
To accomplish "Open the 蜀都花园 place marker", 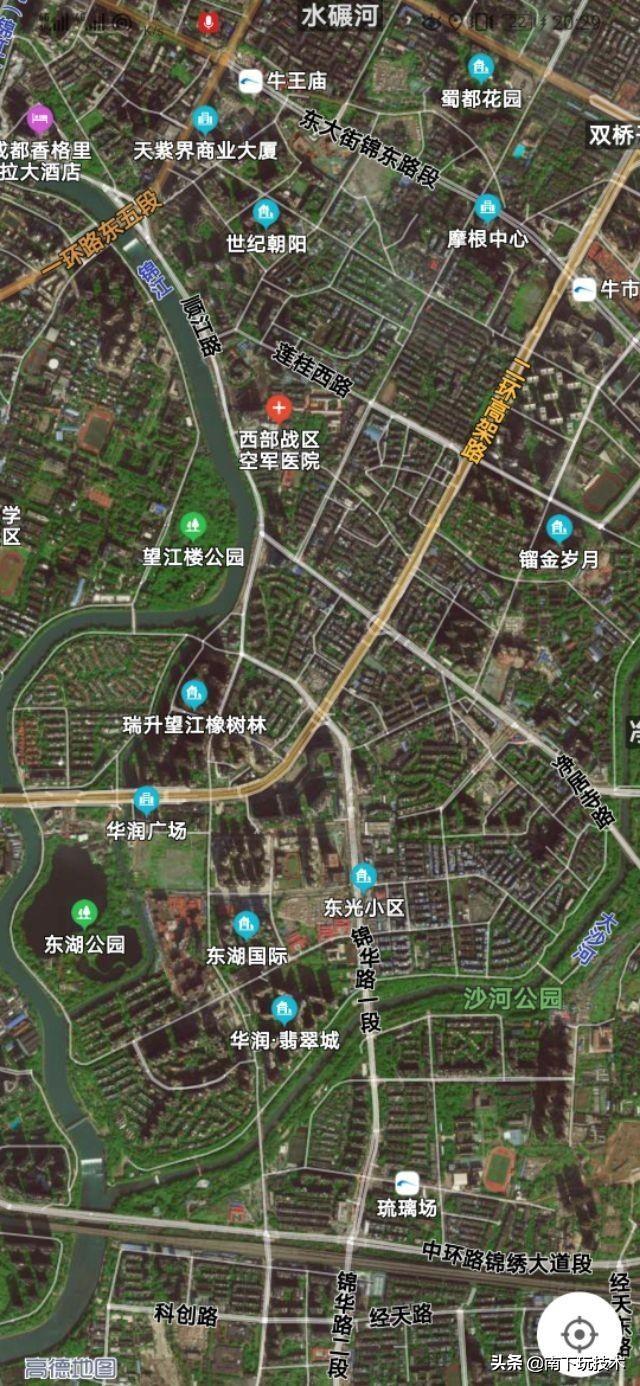I will (481, 68).
